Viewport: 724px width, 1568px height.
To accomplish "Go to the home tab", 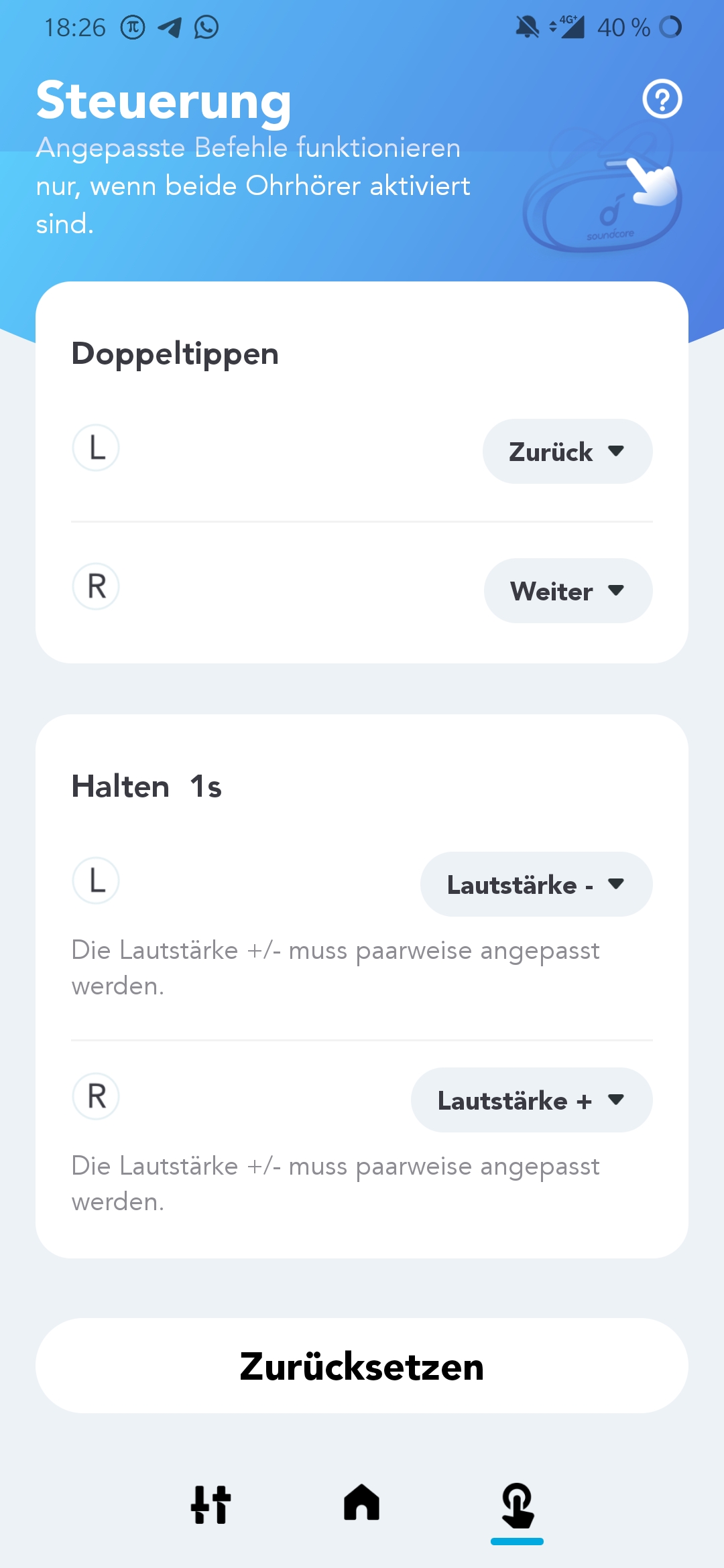I will tap(362, 1502).
